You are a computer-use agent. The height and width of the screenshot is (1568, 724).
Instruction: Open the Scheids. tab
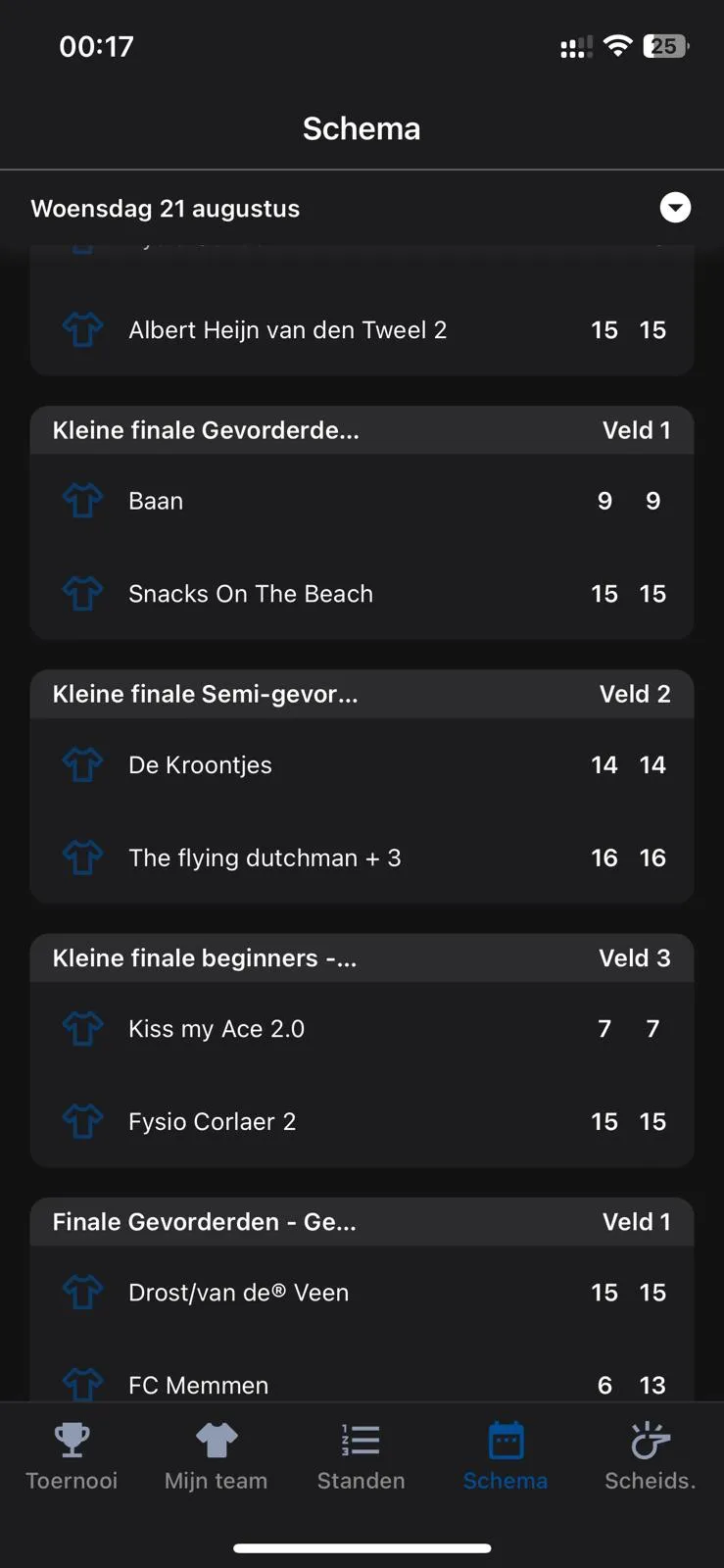651,1457
